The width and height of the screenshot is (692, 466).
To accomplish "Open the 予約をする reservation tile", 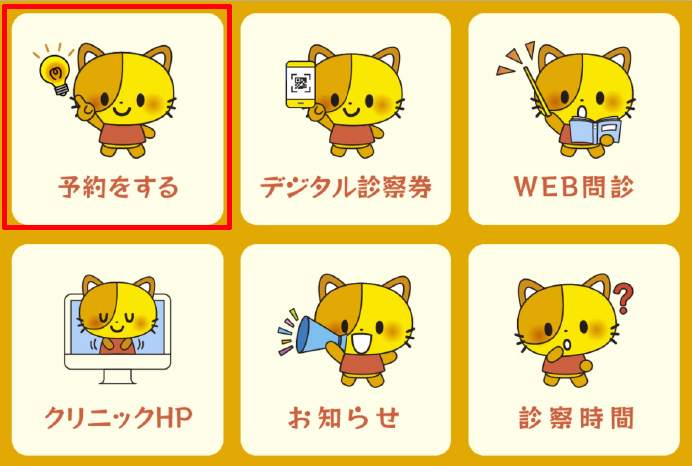I will coord(118,118).
